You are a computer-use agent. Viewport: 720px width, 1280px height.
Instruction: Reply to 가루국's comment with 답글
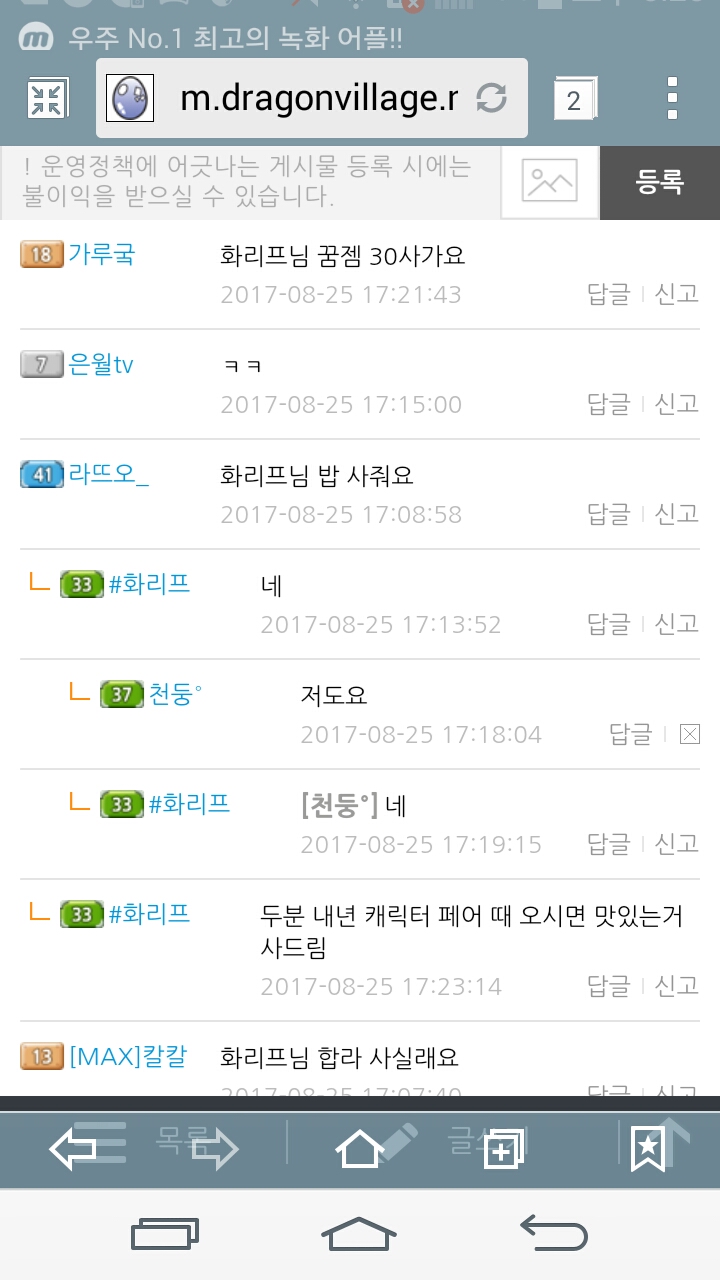coord(608,294)
